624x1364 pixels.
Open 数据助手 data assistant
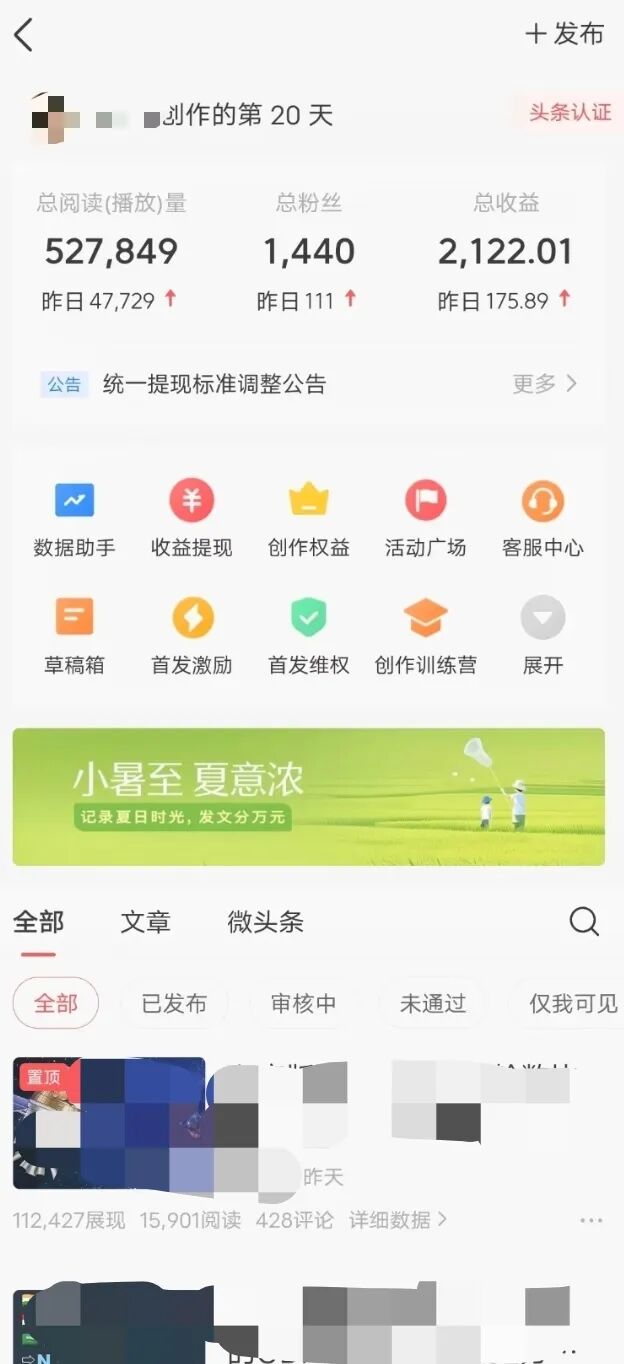click(x=74, y=518)
